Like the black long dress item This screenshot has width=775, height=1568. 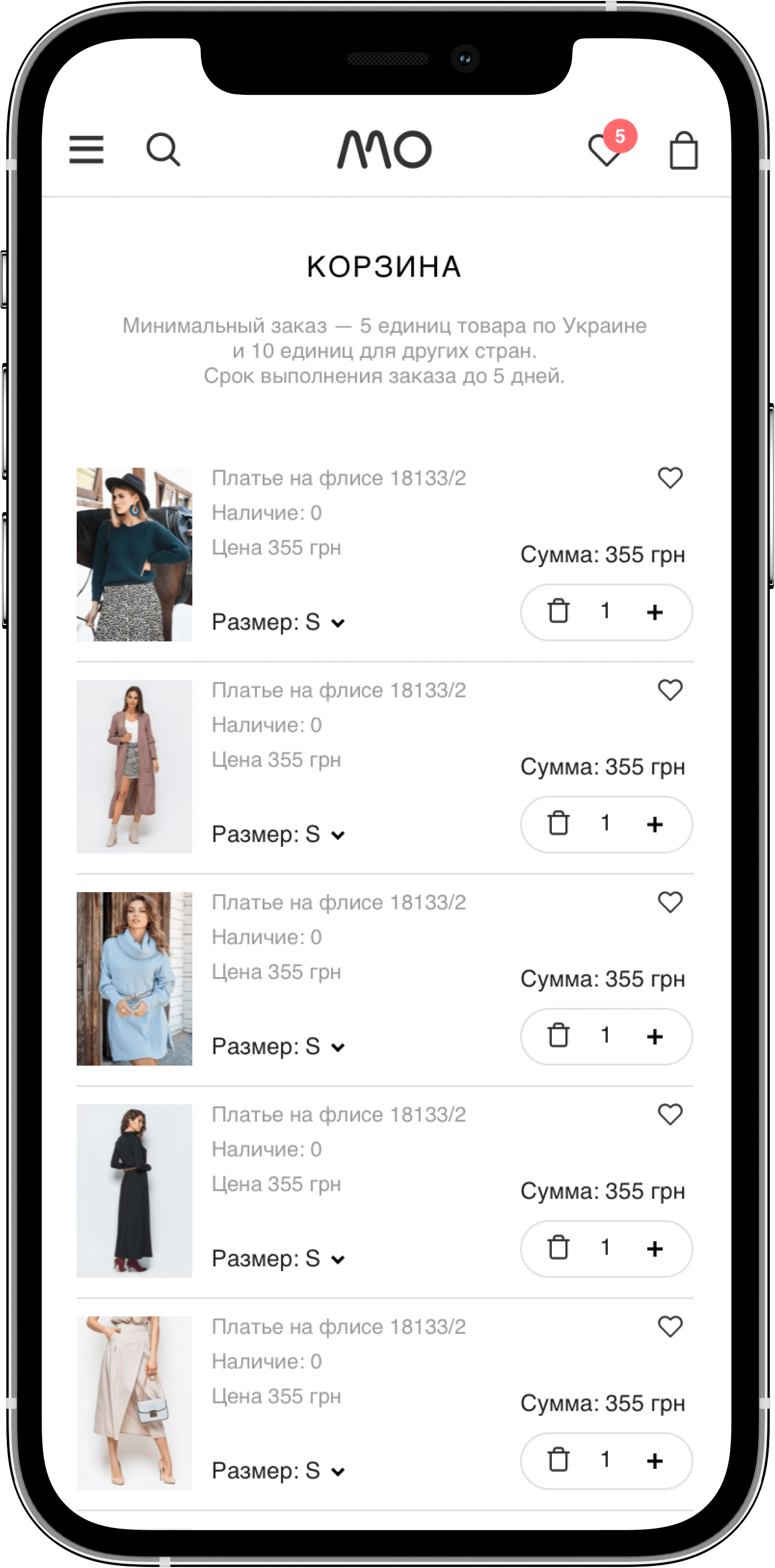click(x=670, y=1114)
